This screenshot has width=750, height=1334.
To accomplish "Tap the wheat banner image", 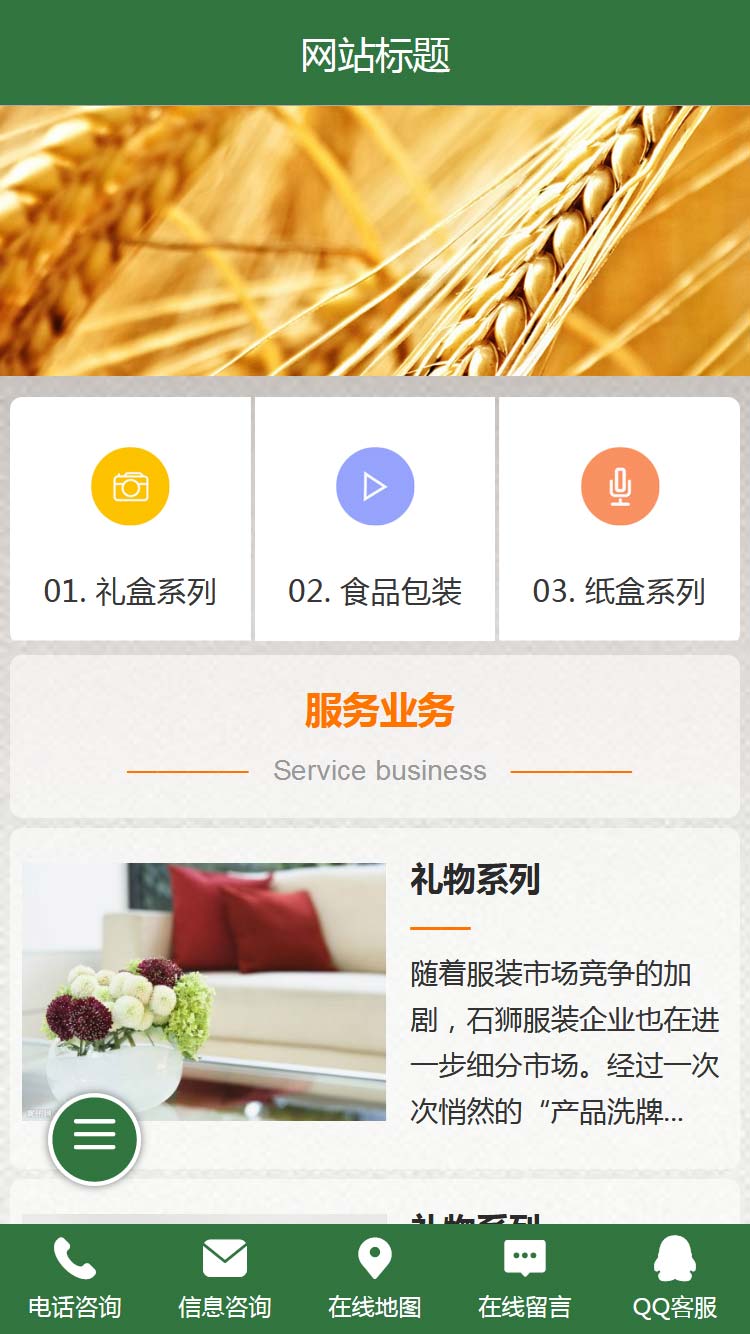I will [x=375, y=240].
